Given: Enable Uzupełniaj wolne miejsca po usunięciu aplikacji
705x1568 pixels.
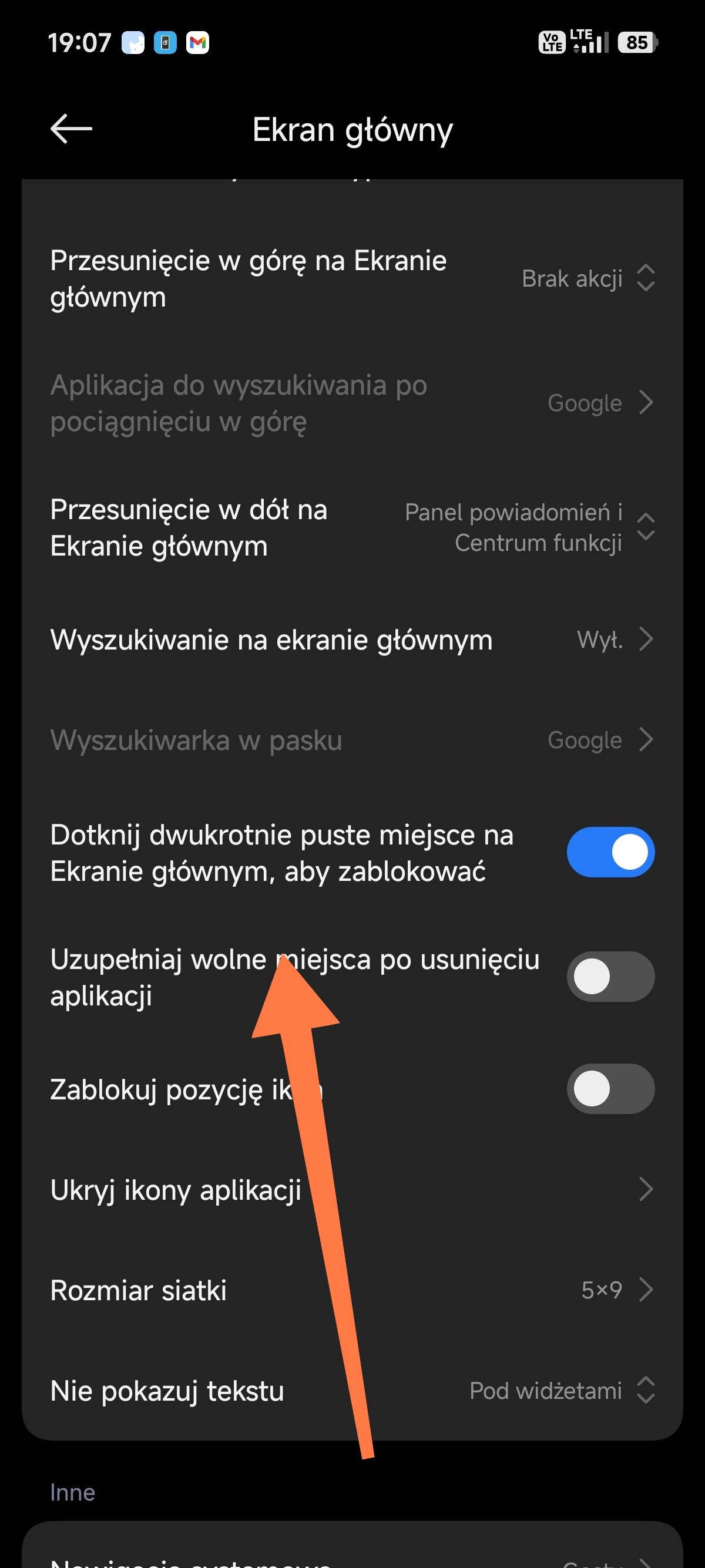Looking at the screenshot, I should pyautogui.click(x=610, y=977).
